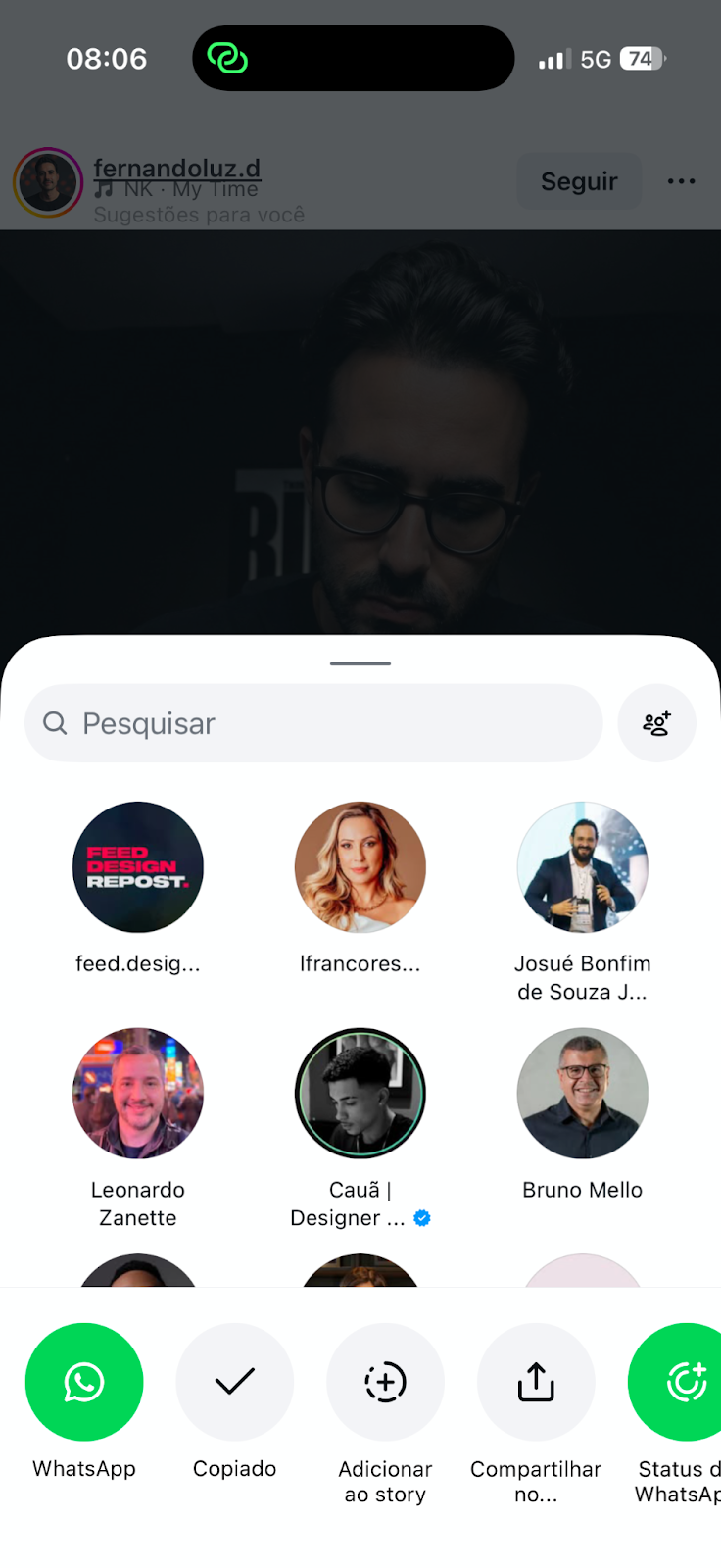Tap the Compartilhar no... share icon
721x1568 pixels.
pyautogui.click(x=535, y=1382)
